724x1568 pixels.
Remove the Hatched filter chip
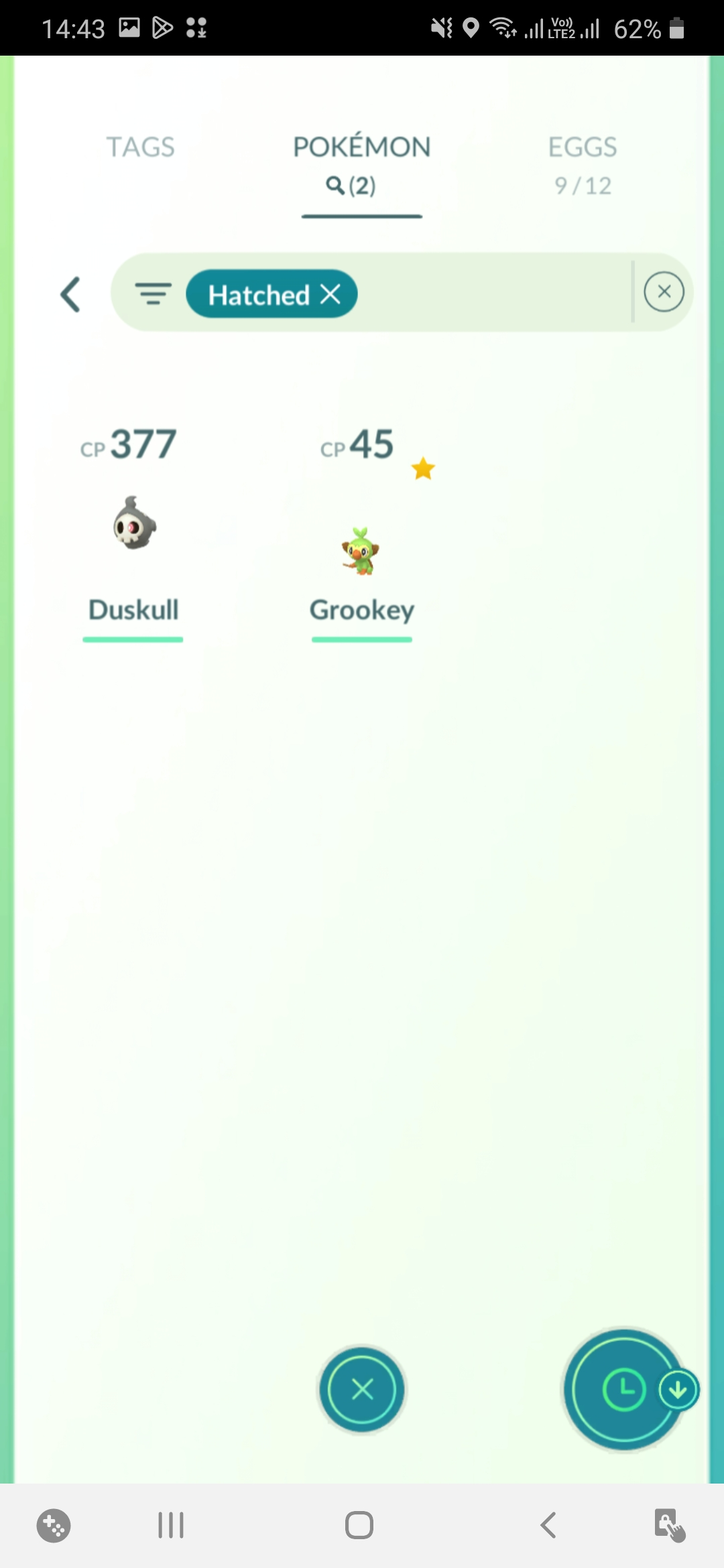330,293
